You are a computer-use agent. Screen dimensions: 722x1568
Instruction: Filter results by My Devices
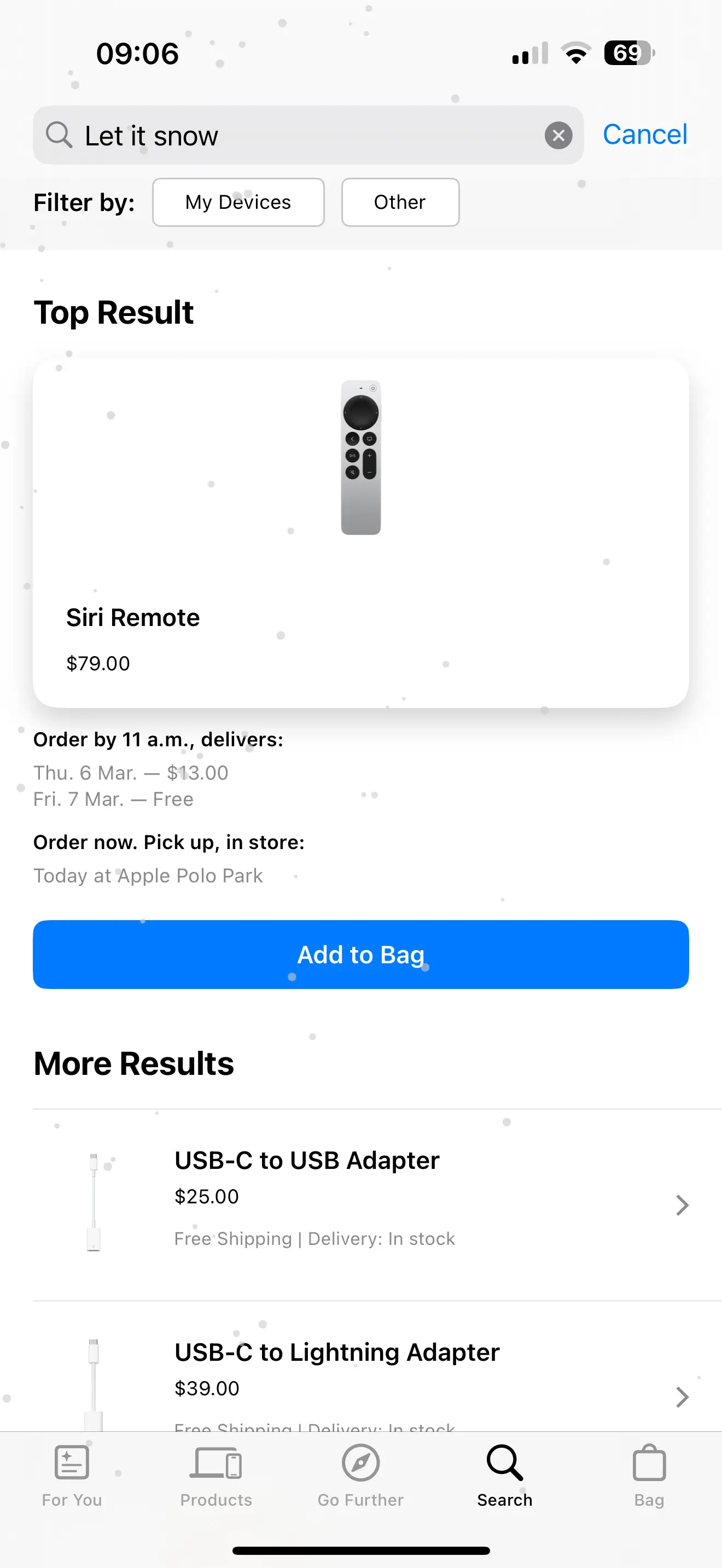coord(238,202)
